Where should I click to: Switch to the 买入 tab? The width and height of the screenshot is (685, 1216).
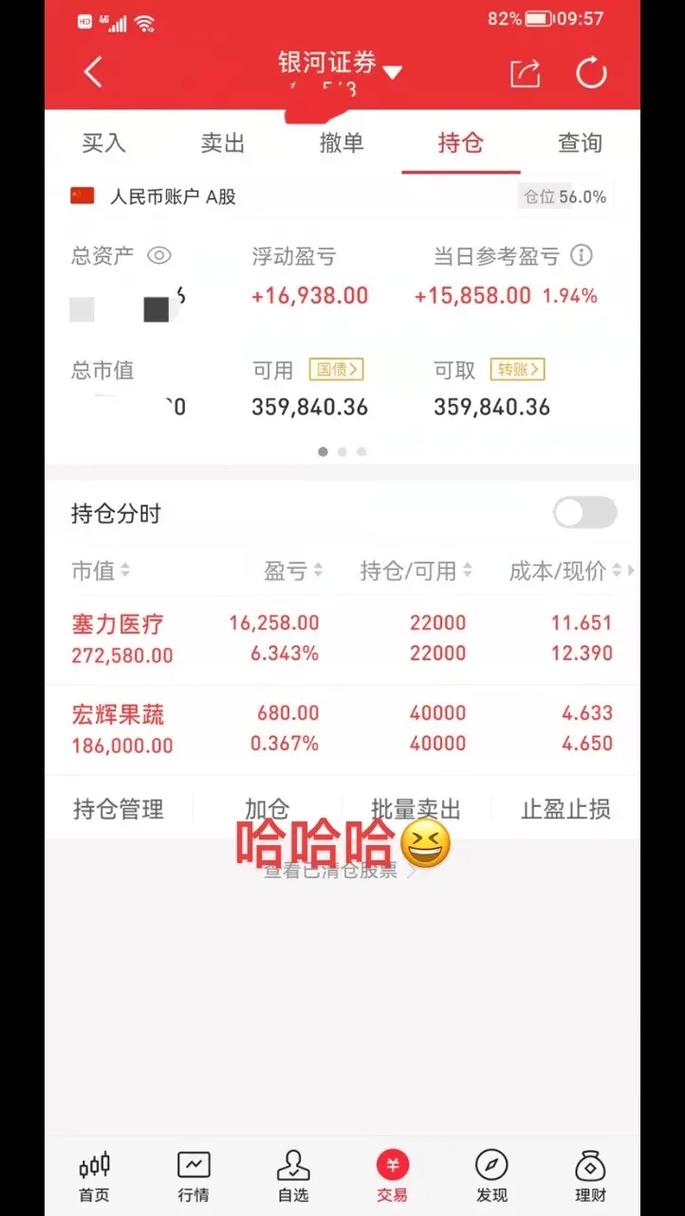pos(104,143)
